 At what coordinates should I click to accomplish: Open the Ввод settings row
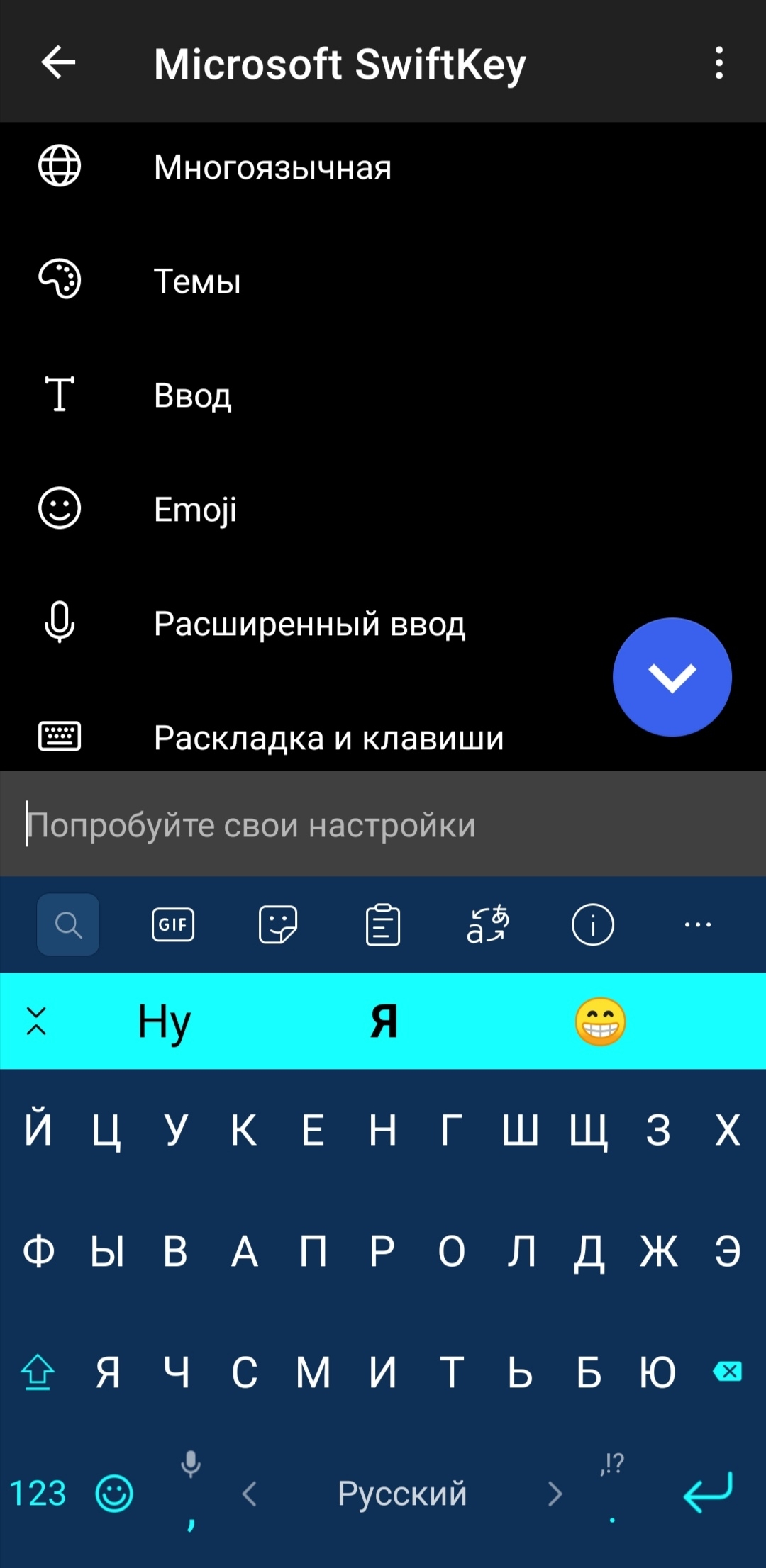tap(193, 395)
